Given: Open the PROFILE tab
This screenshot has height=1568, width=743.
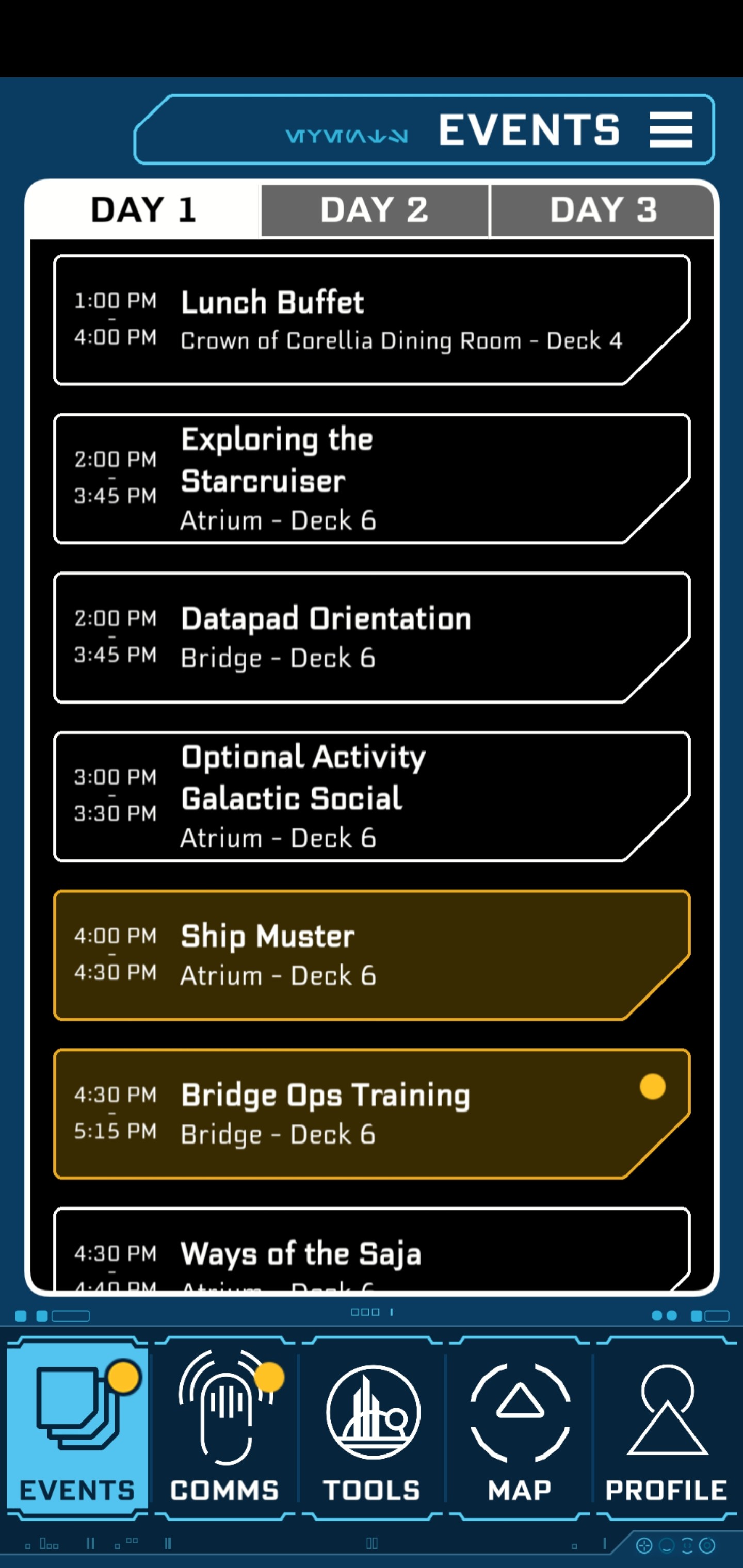Looking at the screenshot, I should [667, 1427].
